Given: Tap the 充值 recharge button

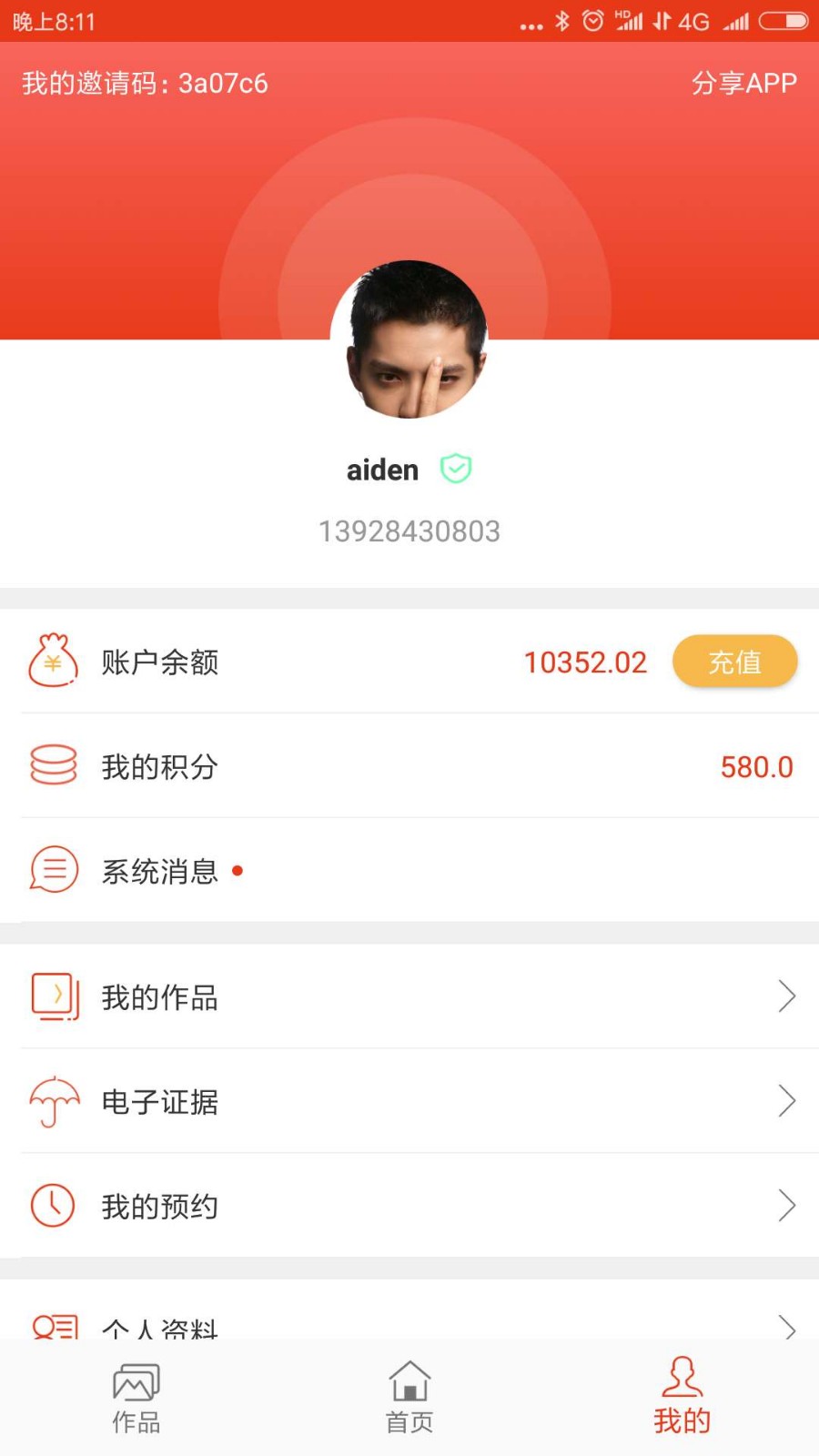Looking at the screenshot, I should (x=734, y=662).
